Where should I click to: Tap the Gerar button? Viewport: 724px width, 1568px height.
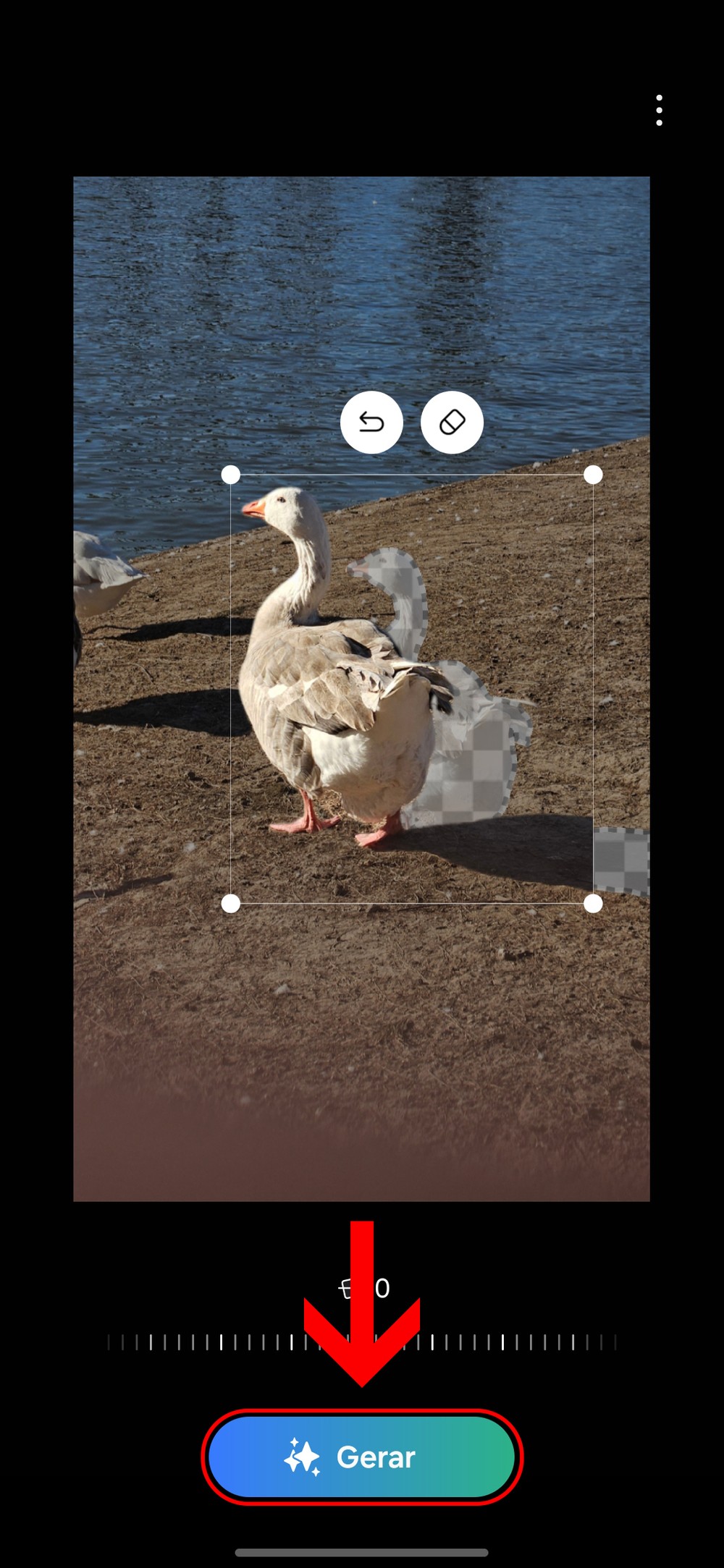click(362, 1457)
